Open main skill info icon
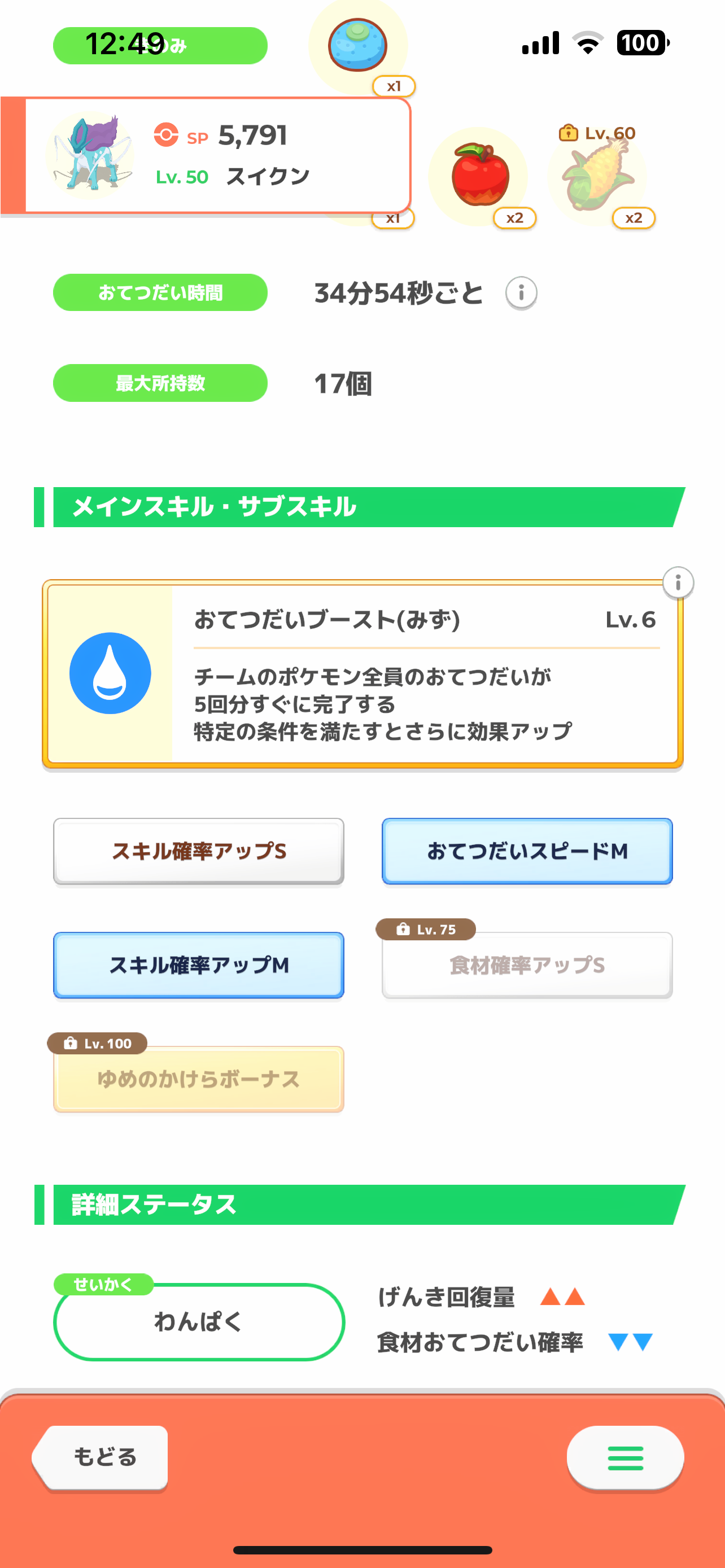Viewport: 725px width, 1568px height. click(678, 582)
